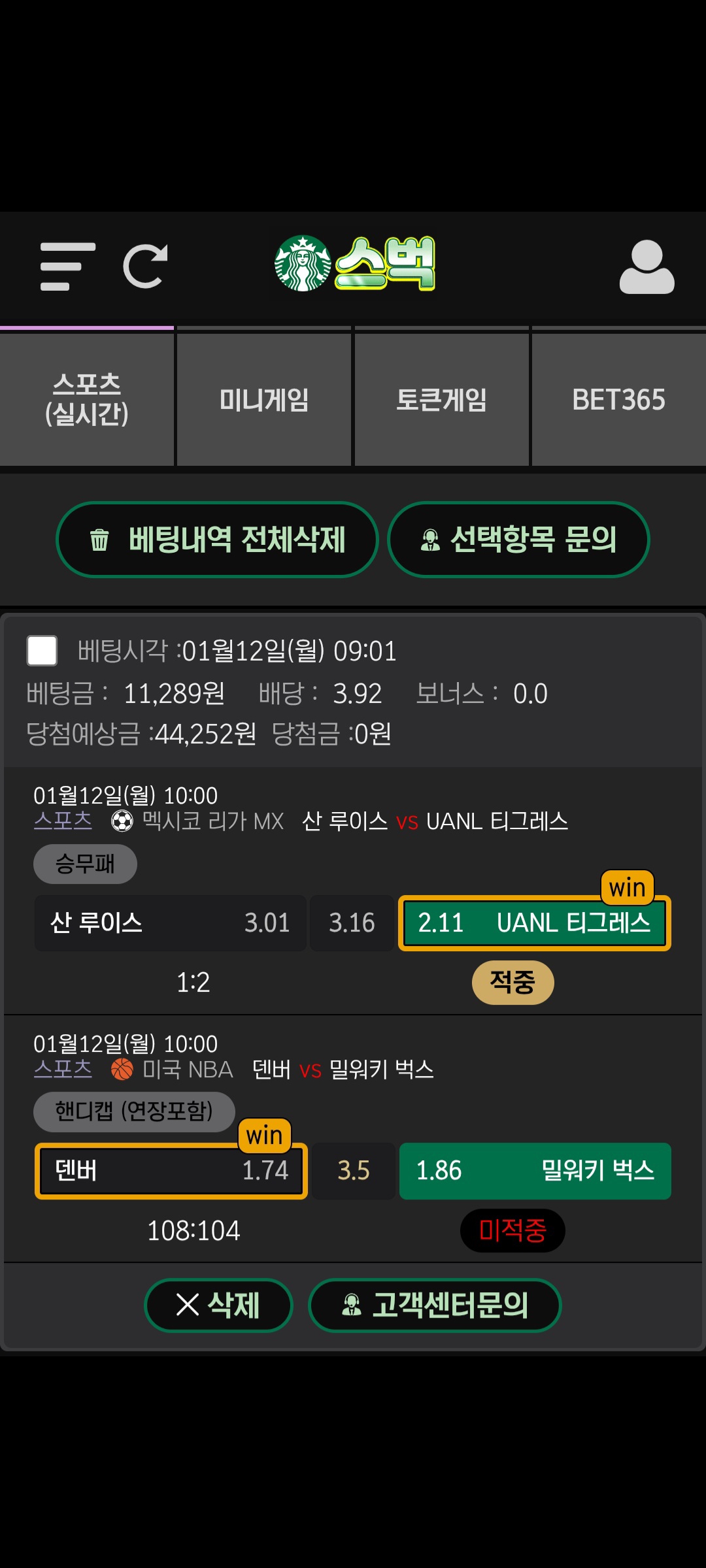Switch to BET365 tab
This screenshot has width=706, height=1568.
(618, 399)
